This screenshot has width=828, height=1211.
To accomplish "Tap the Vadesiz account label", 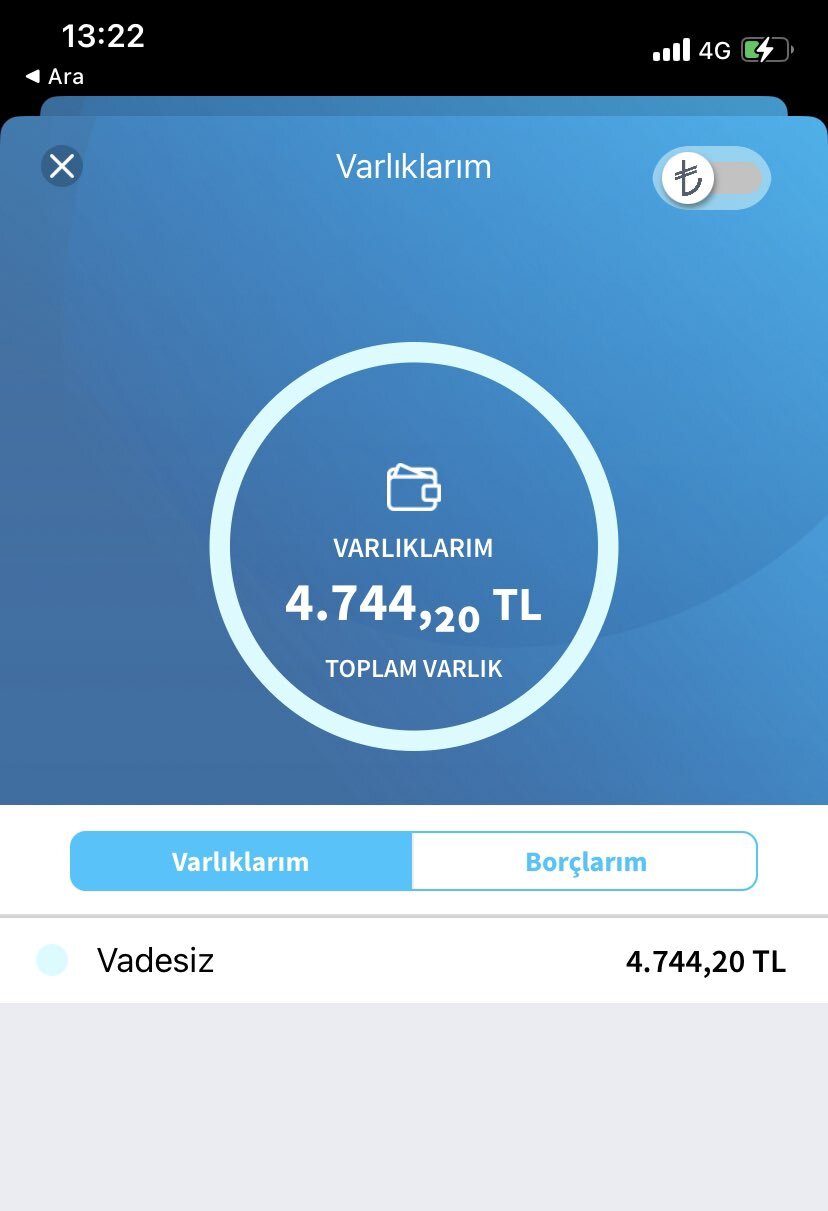I will point(156,960).
